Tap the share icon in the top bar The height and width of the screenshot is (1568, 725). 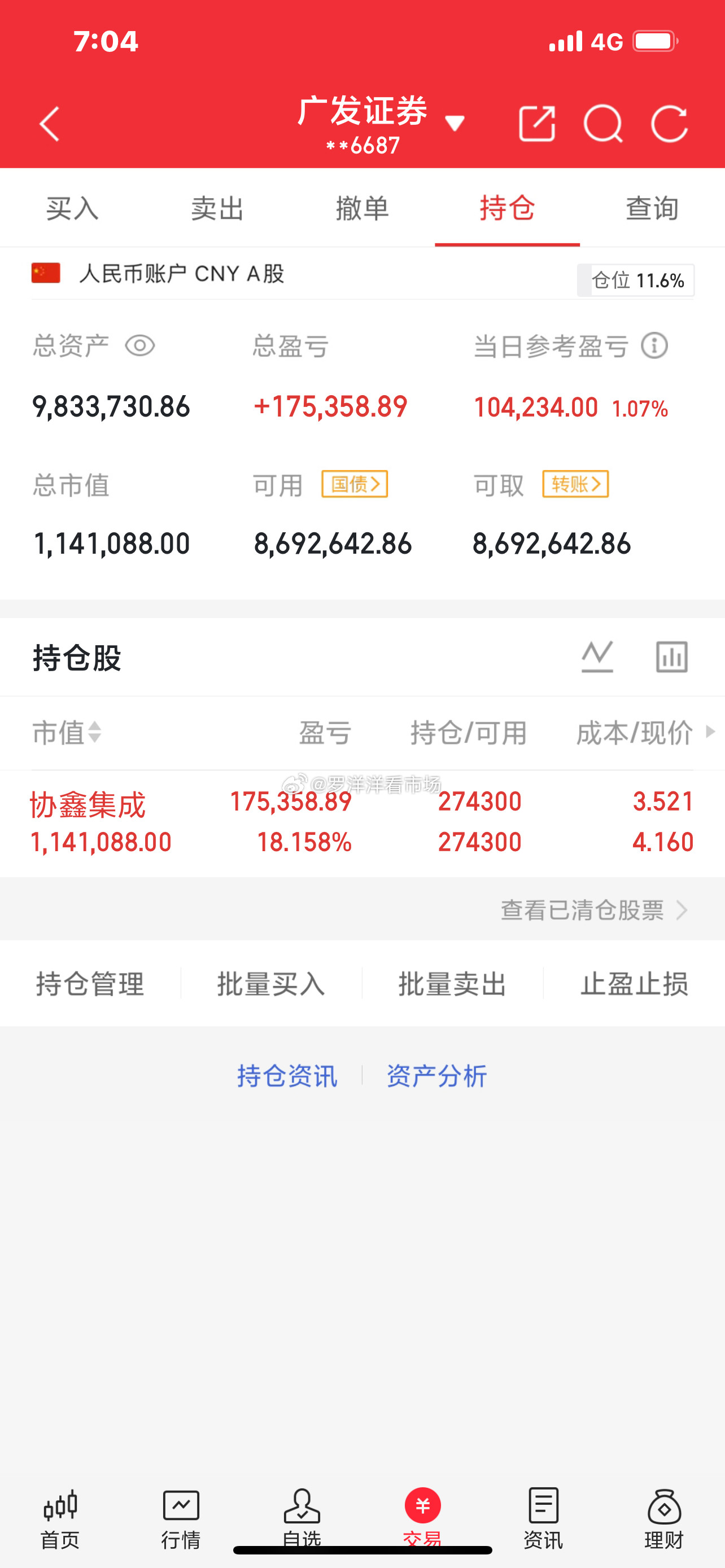(537, 124)
